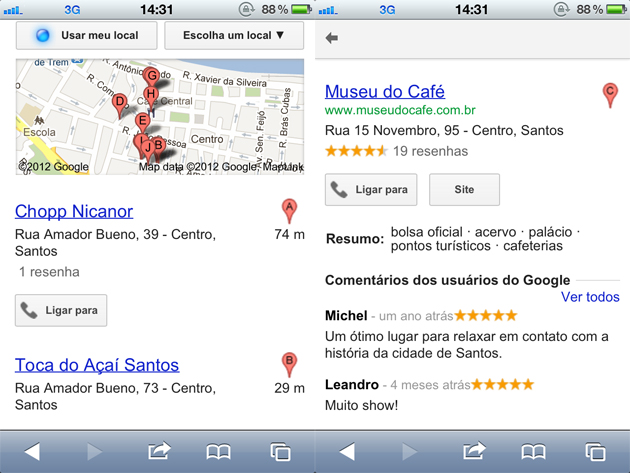View all reviews via Ver todos

[590, 297]
